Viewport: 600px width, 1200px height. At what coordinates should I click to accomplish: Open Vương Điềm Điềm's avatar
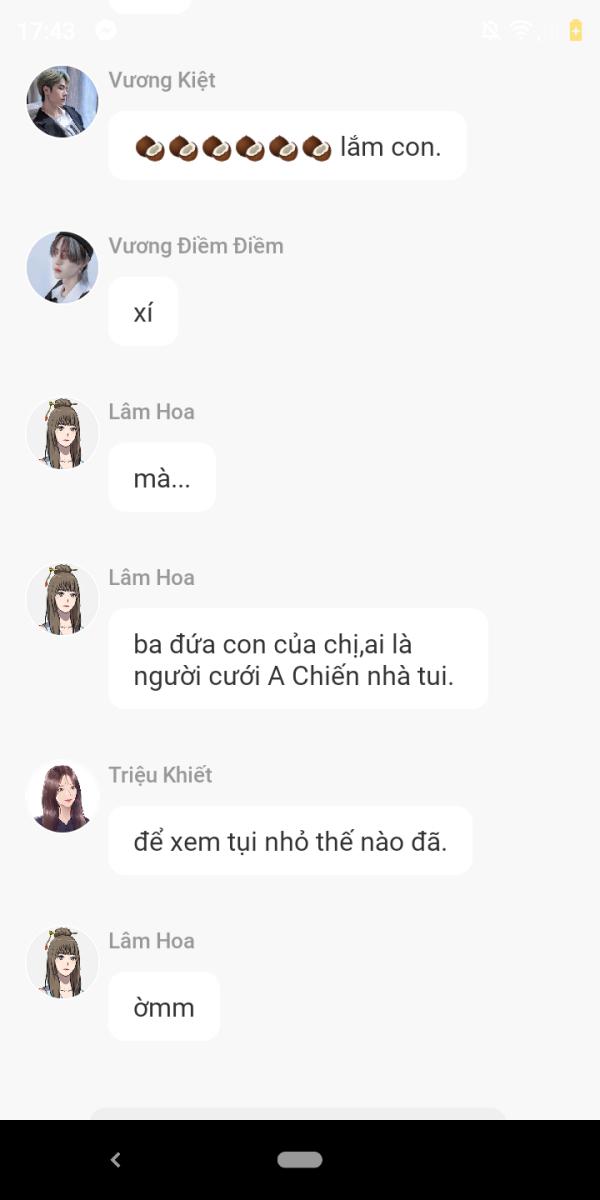[62, 268]
